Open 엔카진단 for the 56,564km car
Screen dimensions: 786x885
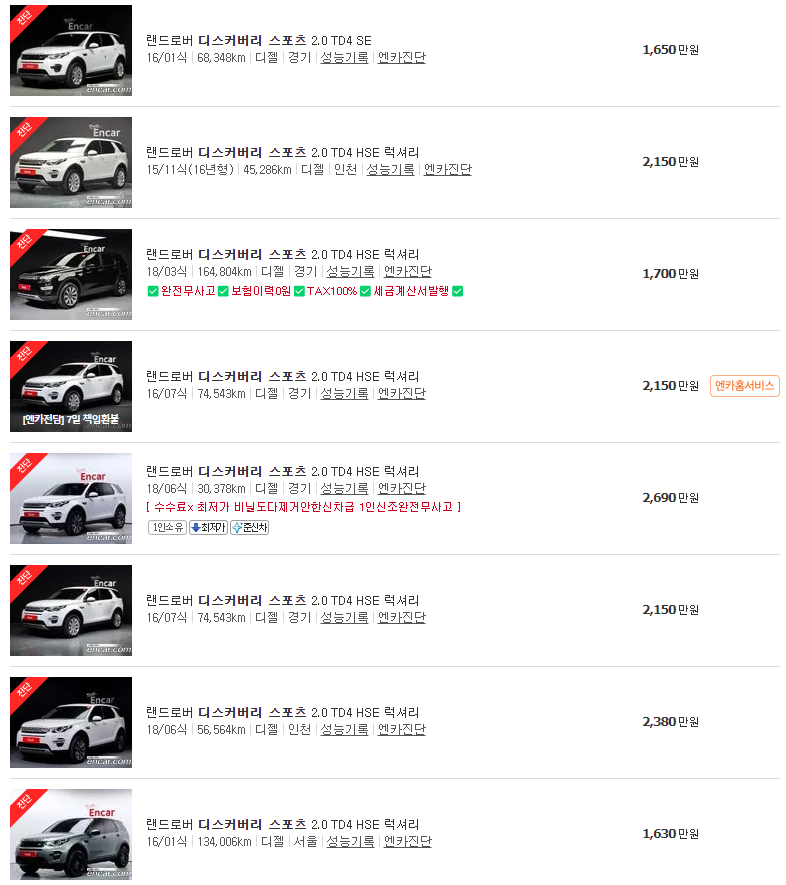point(402,730)
